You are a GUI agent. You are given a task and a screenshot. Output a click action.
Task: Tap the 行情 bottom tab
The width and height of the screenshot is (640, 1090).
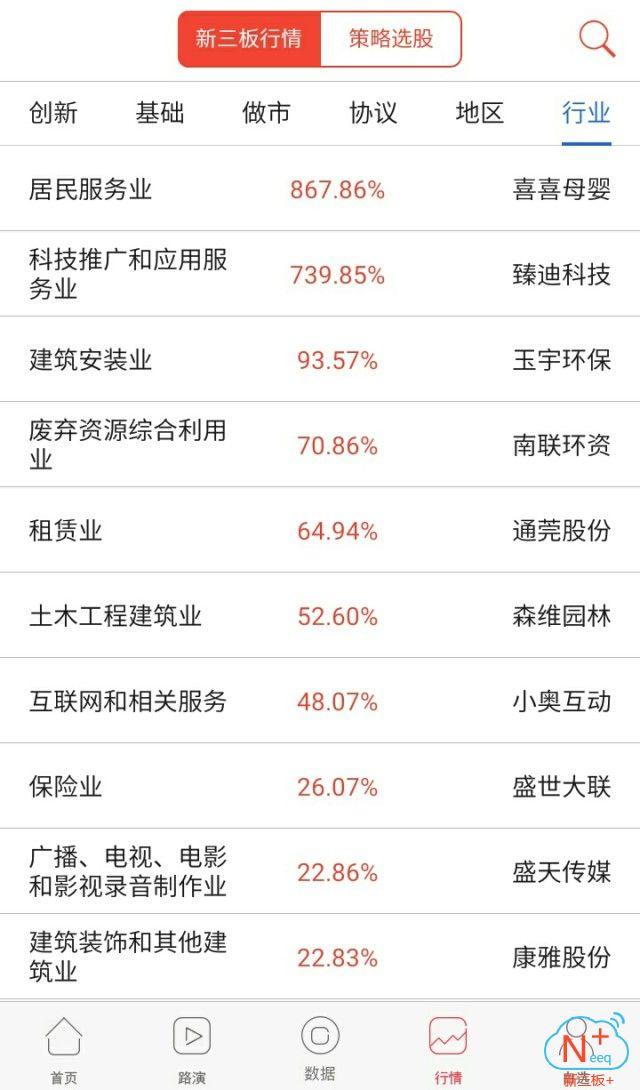click(x=448, y=1048)
